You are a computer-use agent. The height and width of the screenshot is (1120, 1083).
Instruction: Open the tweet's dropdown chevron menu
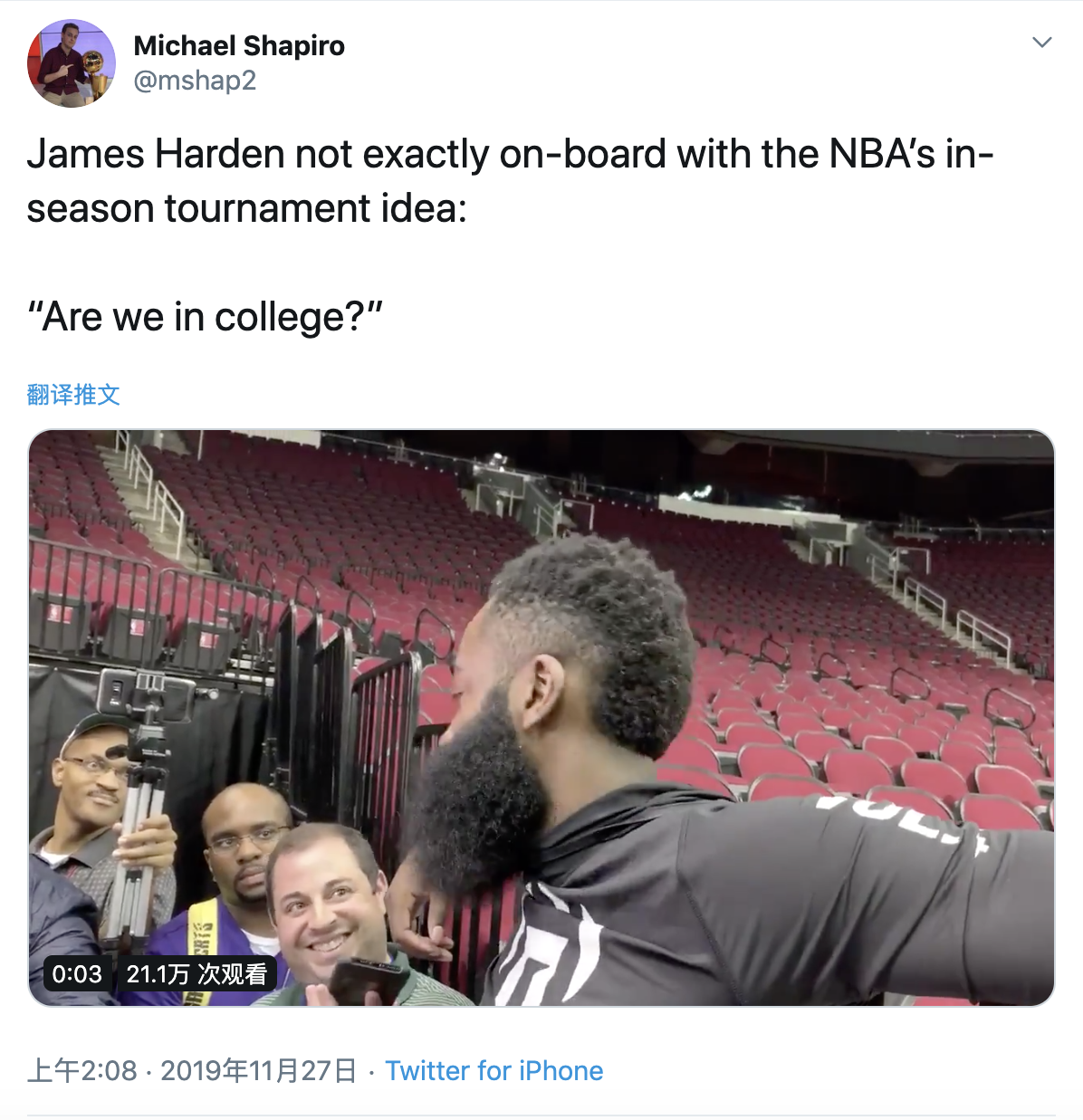(x=1042, y=43)
